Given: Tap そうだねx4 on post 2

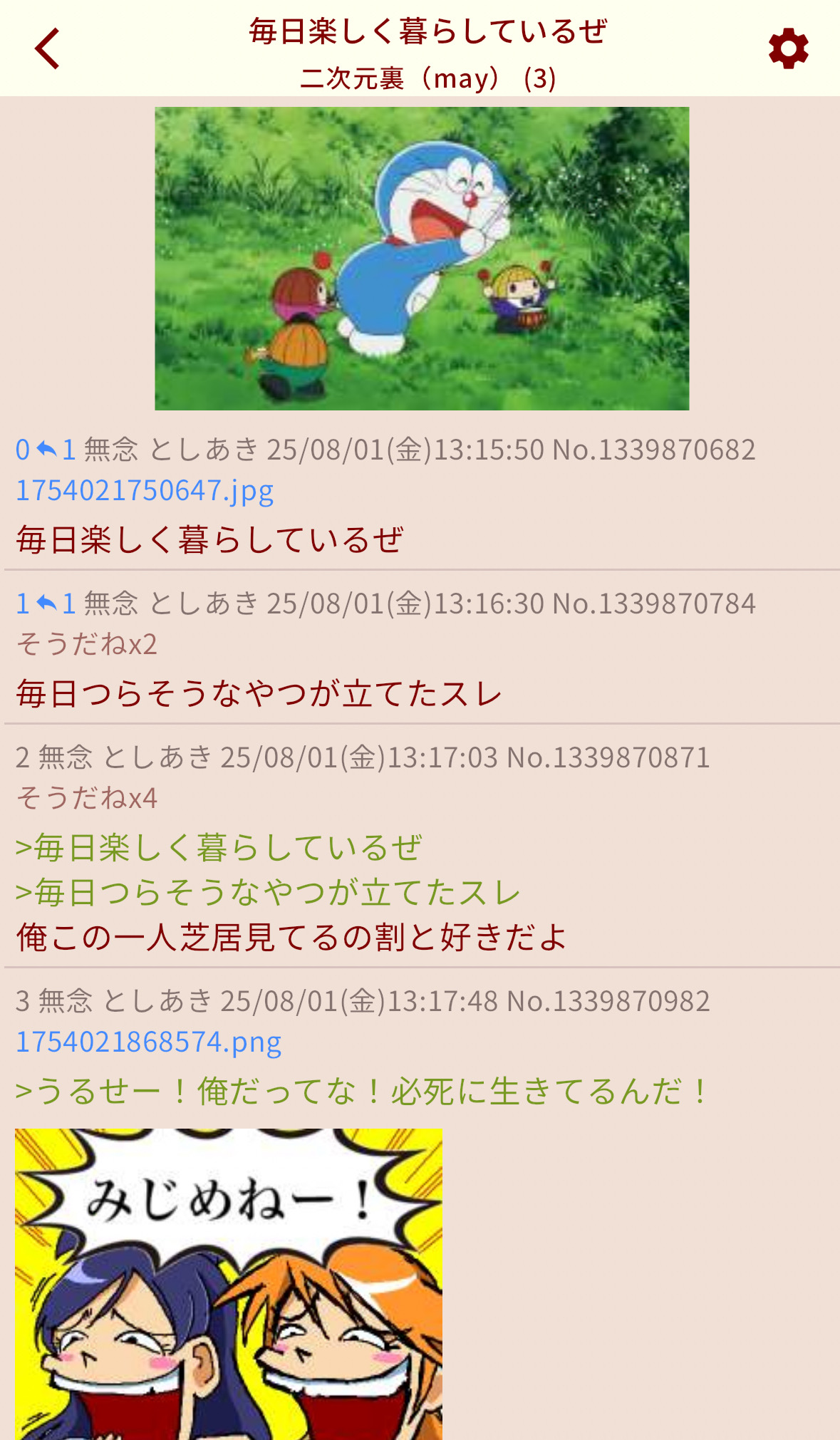Looking at the screenshot, I should tap(86, 798).
